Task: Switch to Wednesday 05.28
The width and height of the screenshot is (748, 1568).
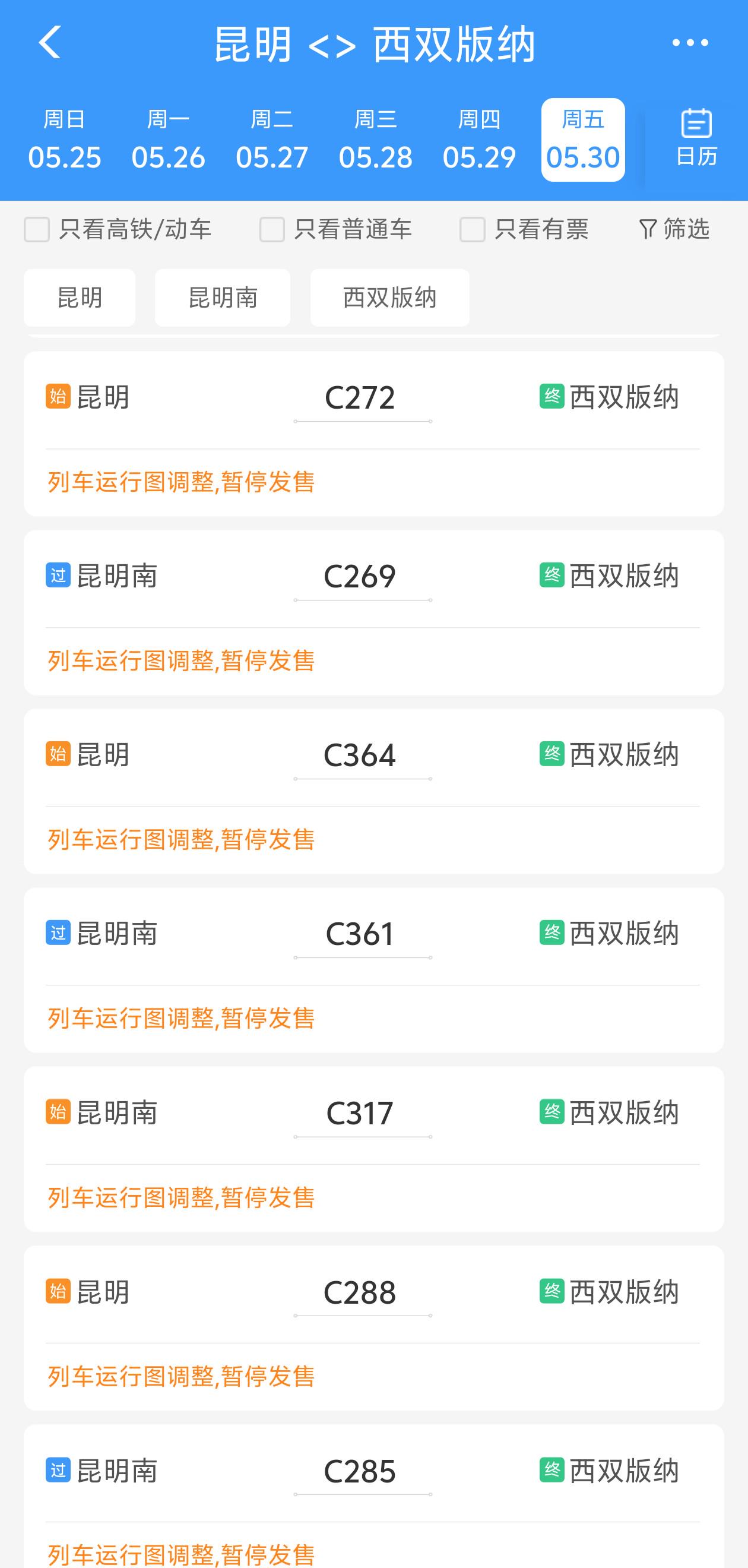Action: pyautogui.click(x=376, y=140)
